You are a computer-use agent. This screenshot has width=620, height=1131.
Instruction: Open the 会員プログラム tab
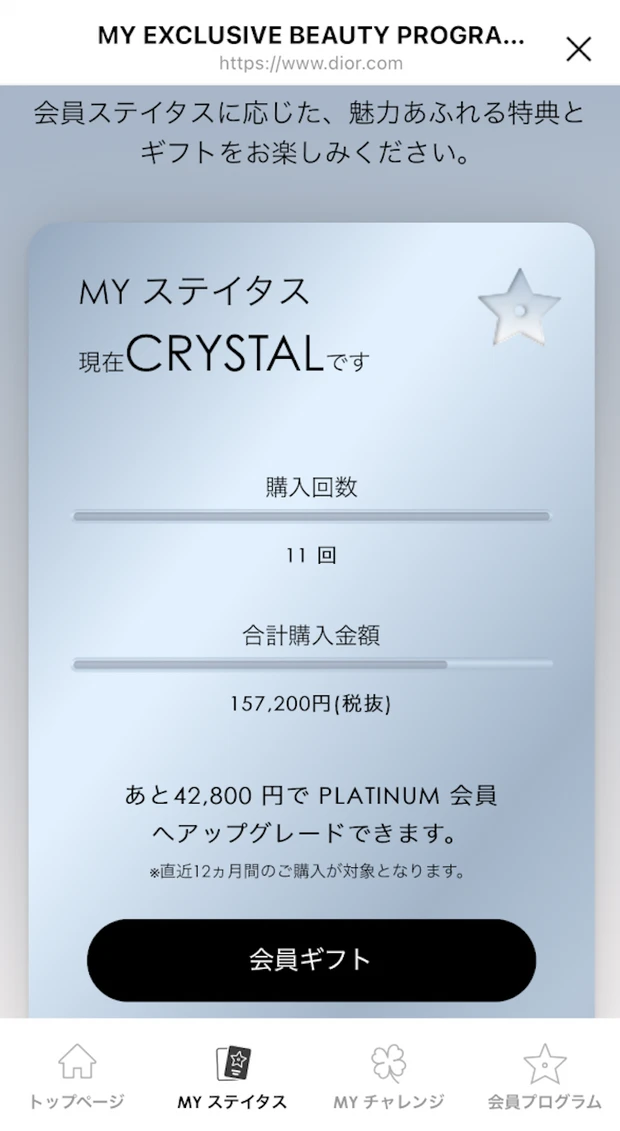click(544, 1076)
